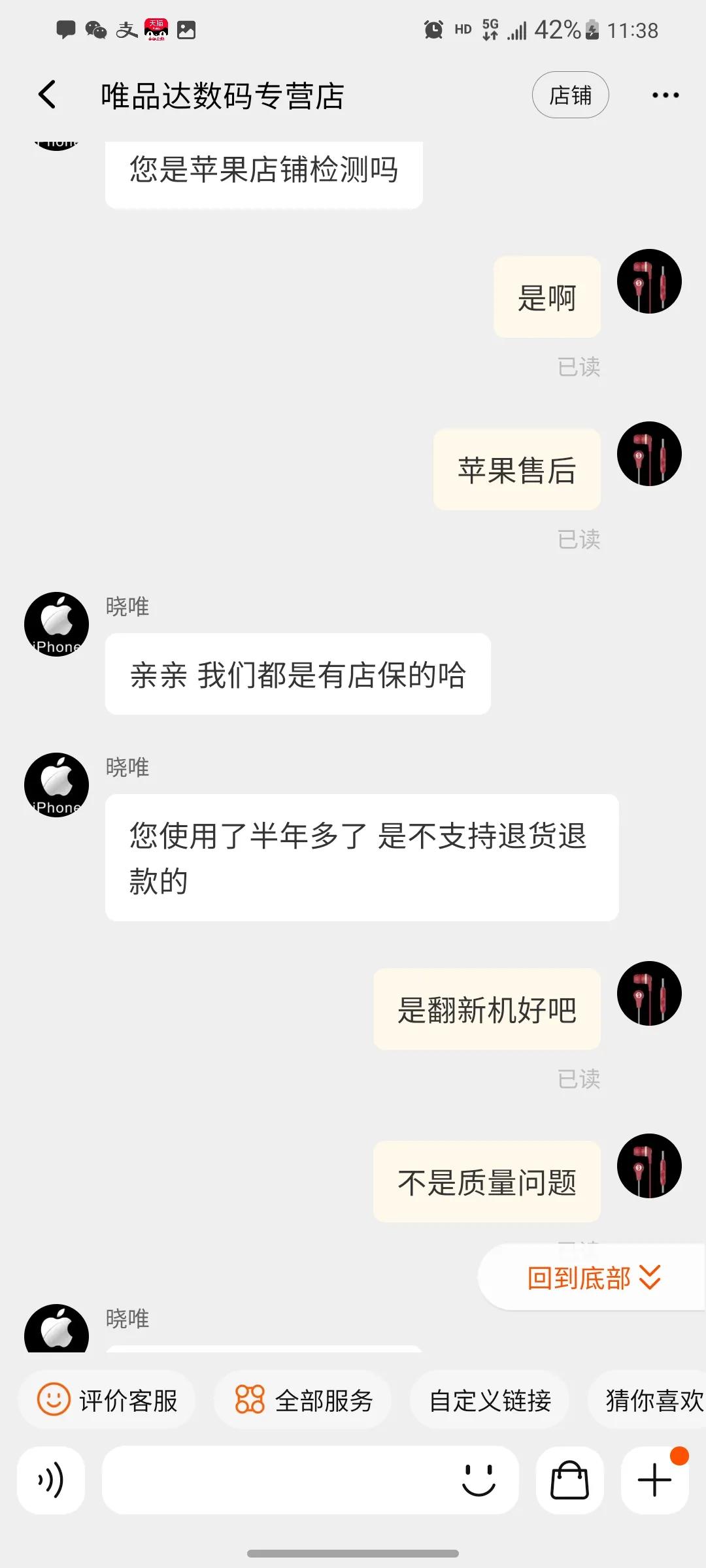Open your red earphone profile avatar

650,281
